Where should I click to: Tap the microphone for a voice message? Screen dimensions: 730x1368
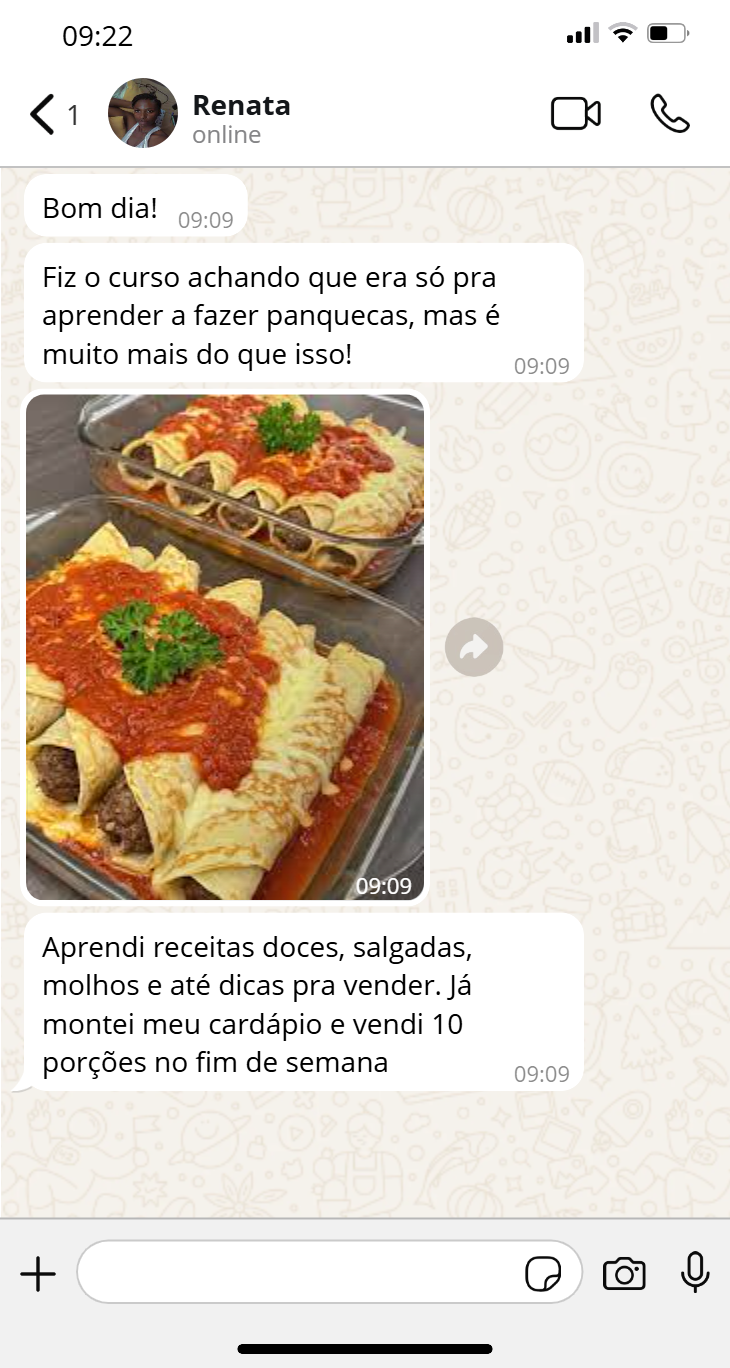[x=695, y=1273]
